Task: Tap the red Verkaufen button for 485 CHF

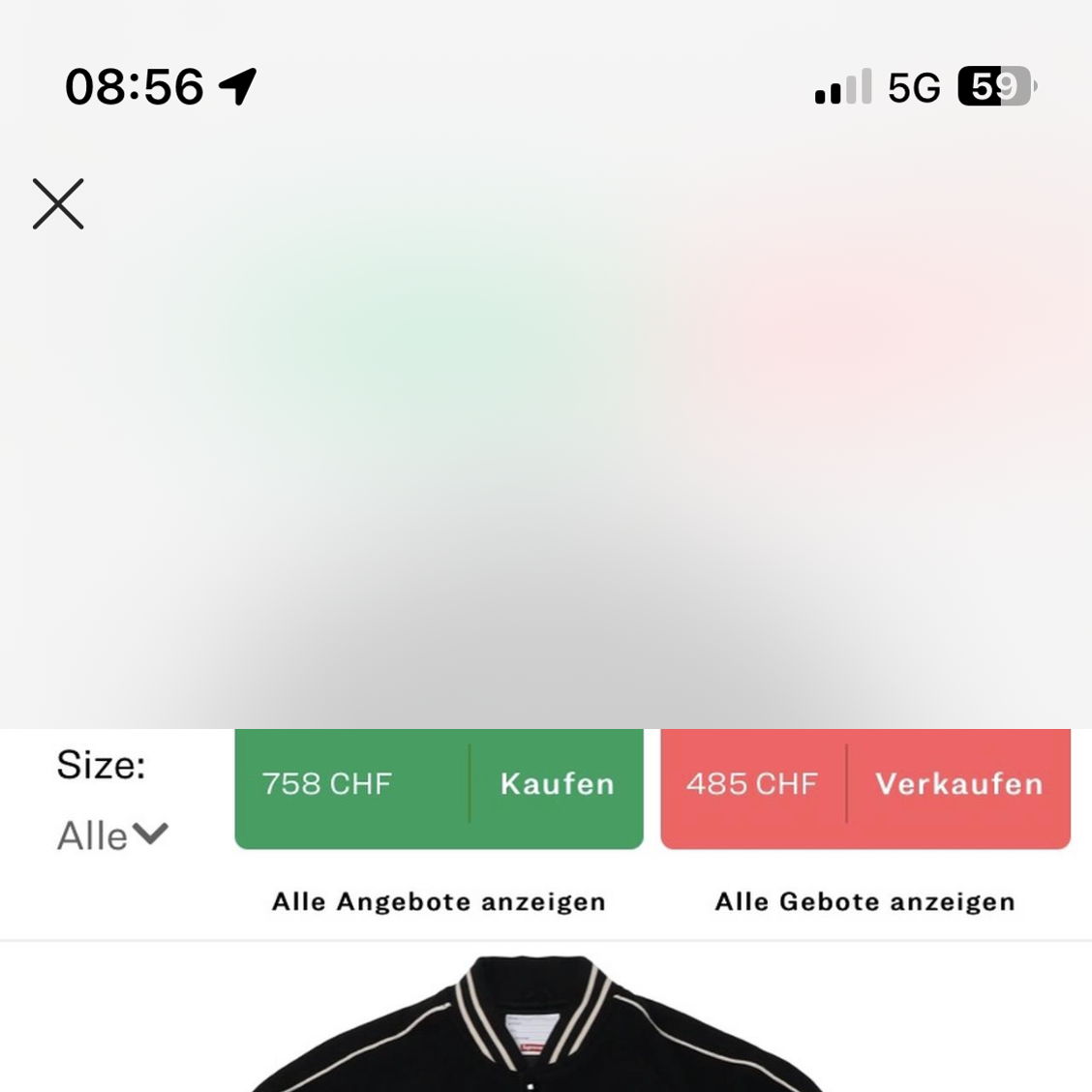Action: 864,785
